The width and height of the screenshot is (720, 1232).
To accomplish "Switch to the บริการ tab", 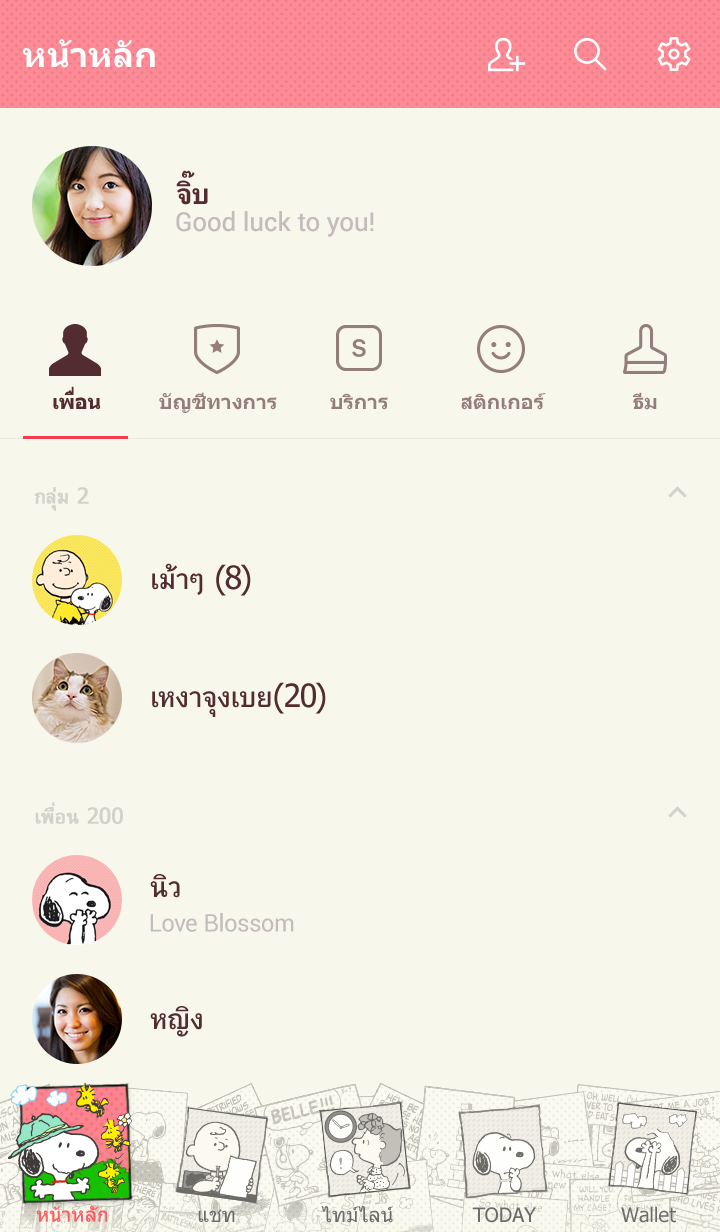I will click(359, 370).
